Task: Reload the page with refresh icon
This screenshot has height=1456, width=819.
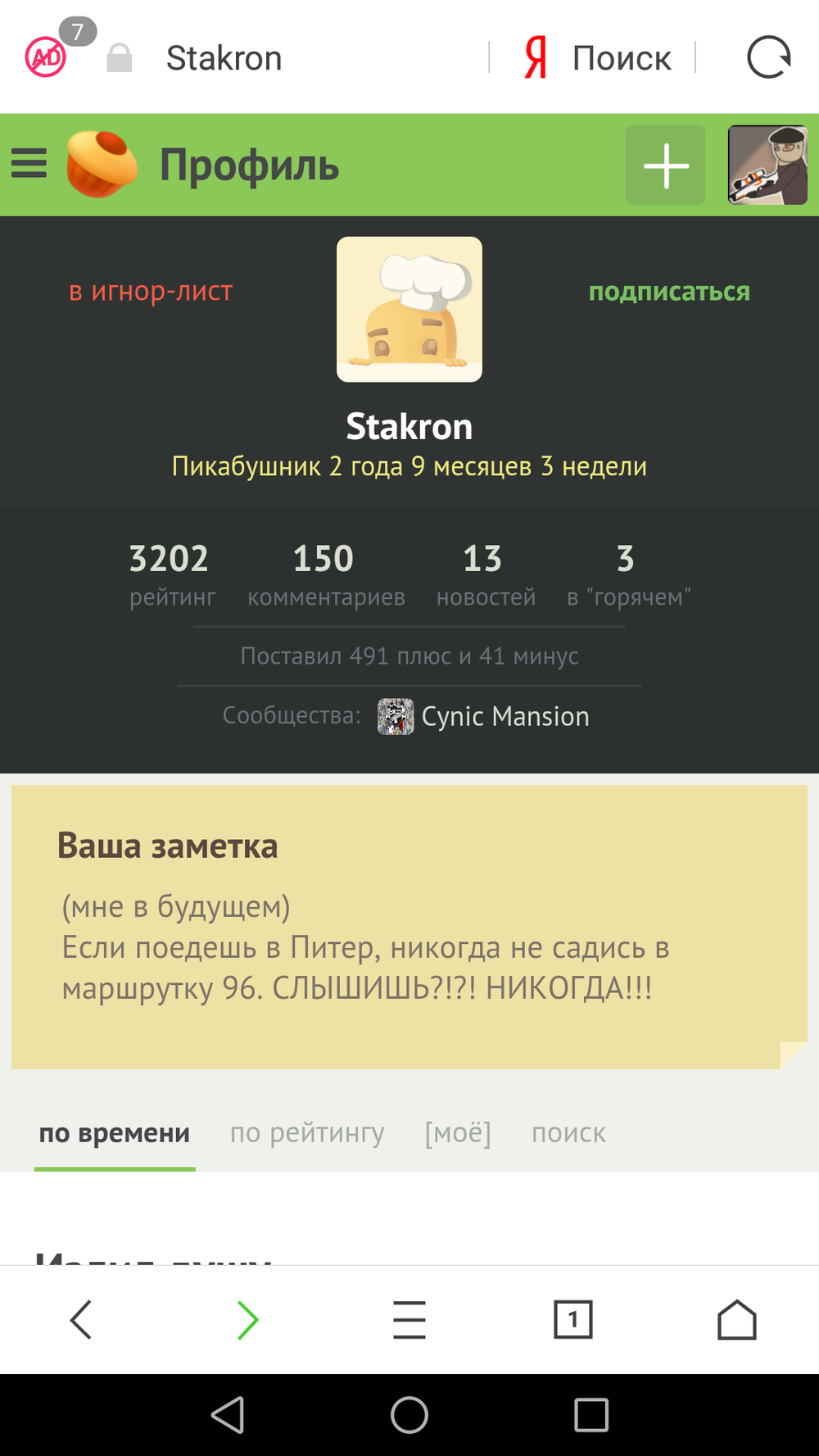Action: point(768,57)
